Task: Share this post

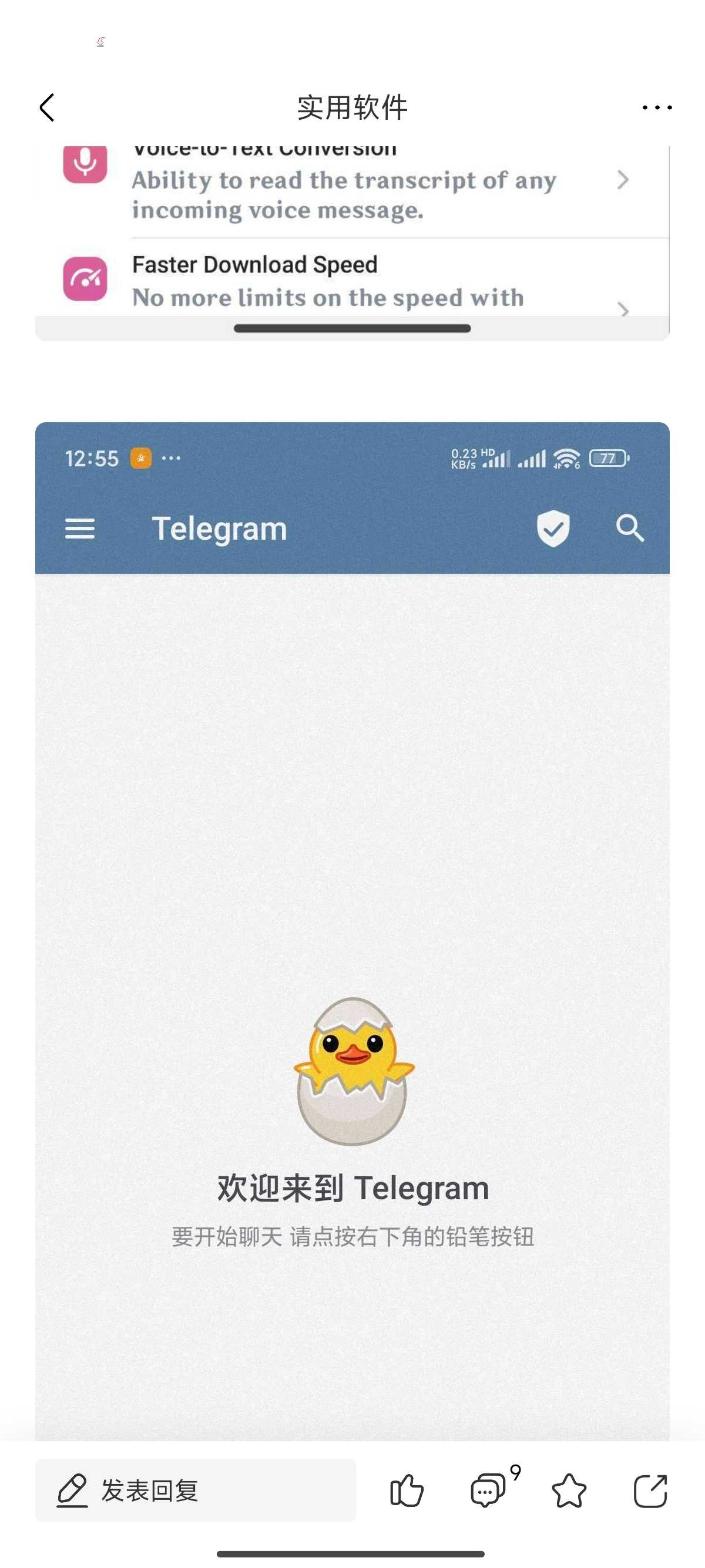Action: [x=650, y=1490]
